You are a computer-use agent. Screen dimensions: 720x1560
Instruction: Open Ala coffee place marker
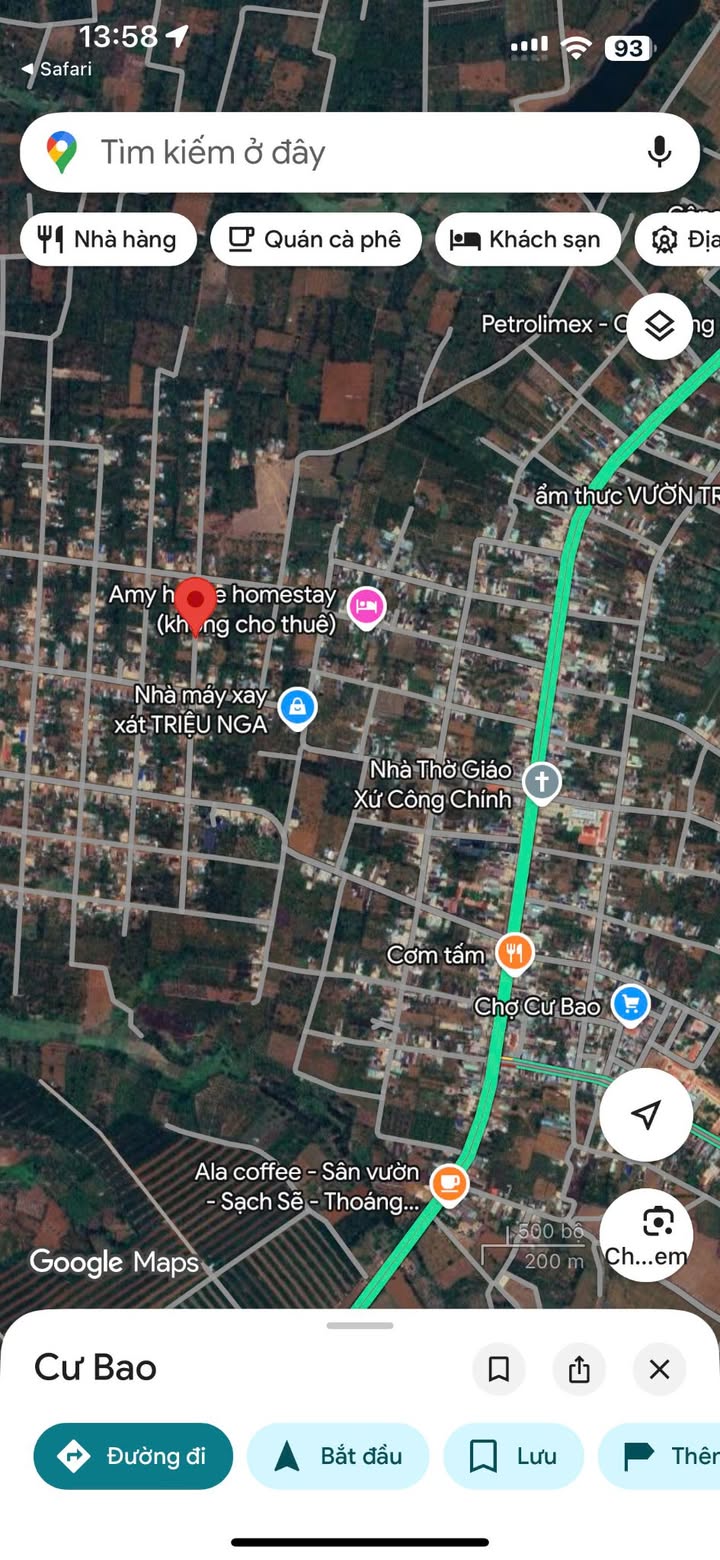449,1183
